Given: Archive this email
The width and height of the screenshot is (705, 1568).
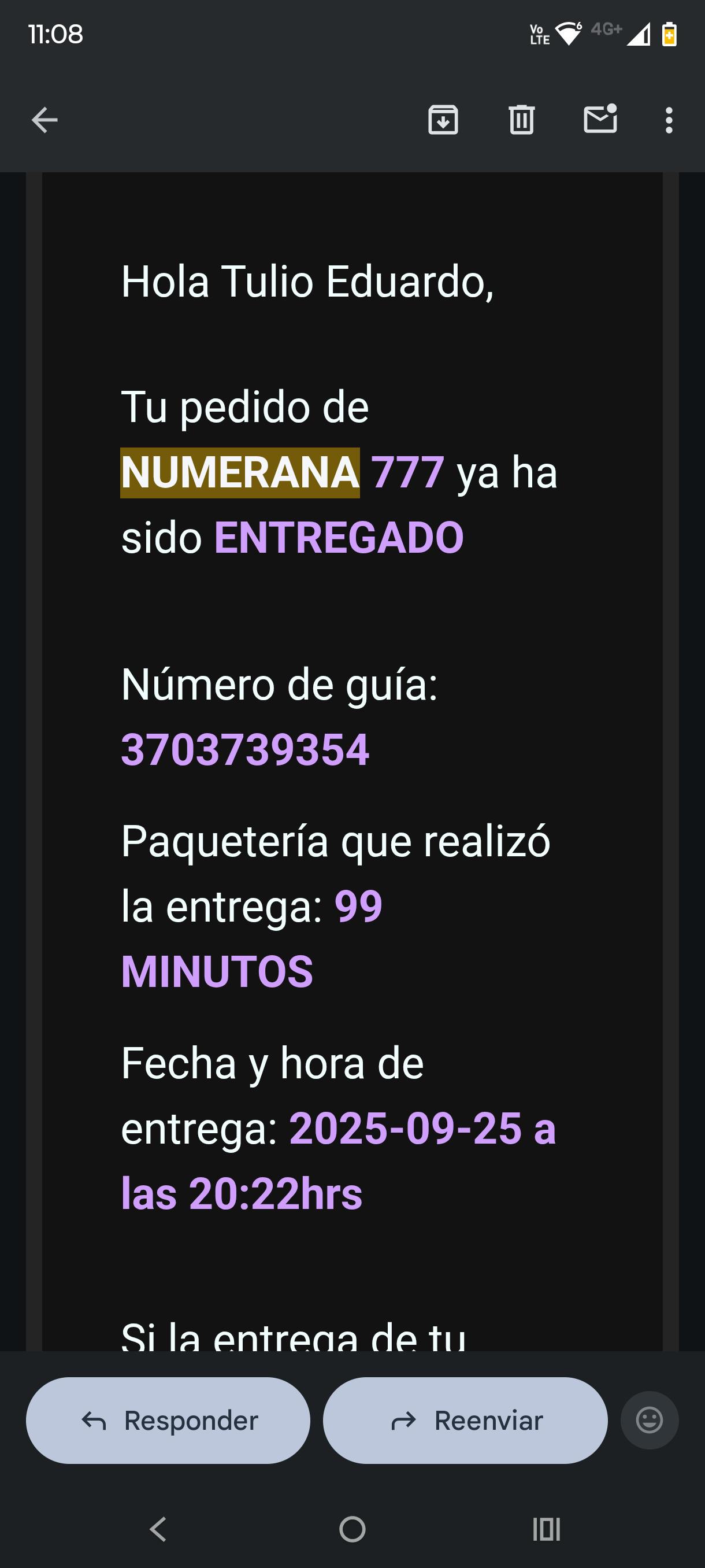Looking at the screenshot, I should [x=443, y=120].
